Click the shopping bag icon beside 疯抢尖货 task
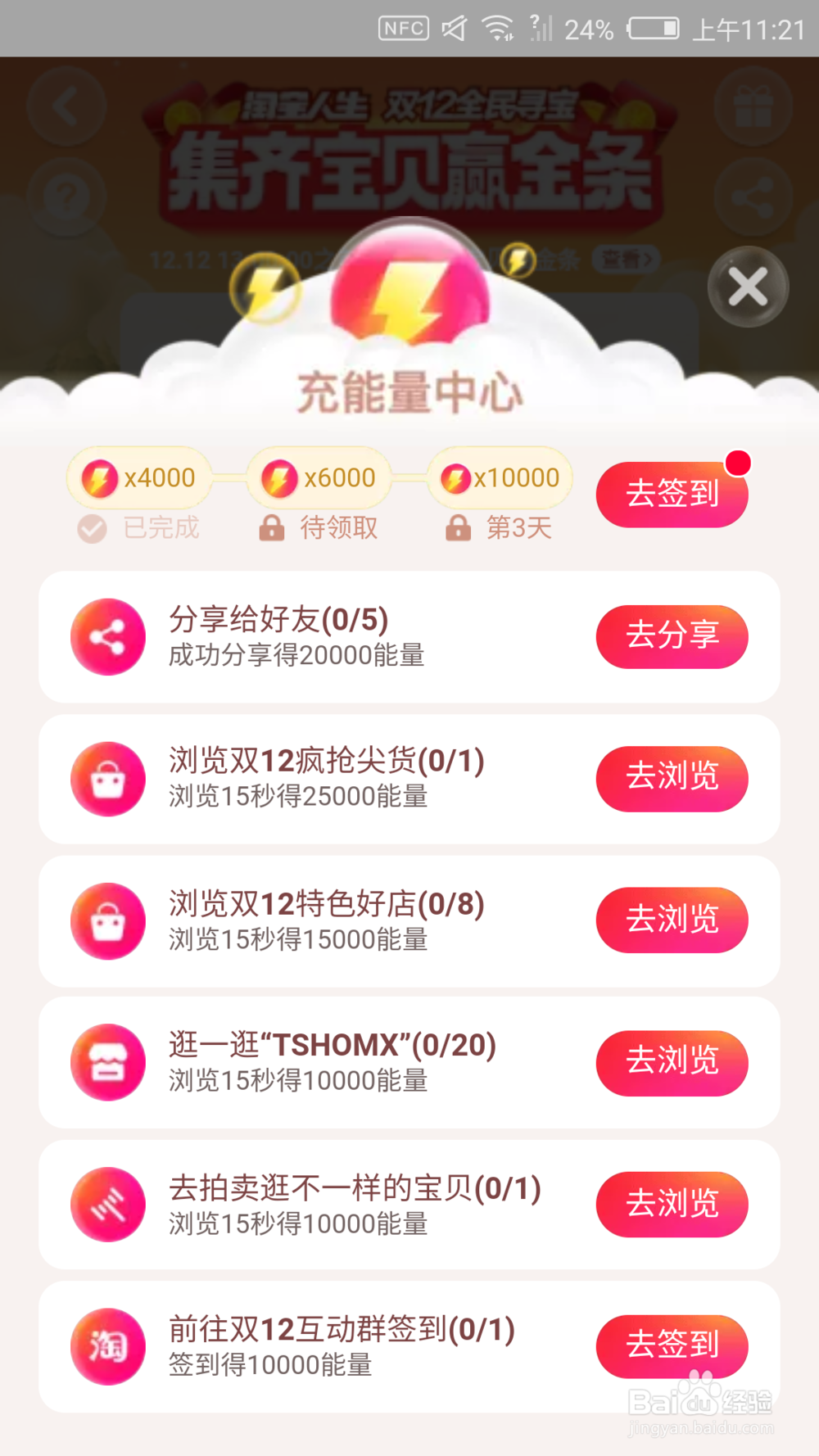This screenshot has height=1456, width=819. tap(107, 778)
